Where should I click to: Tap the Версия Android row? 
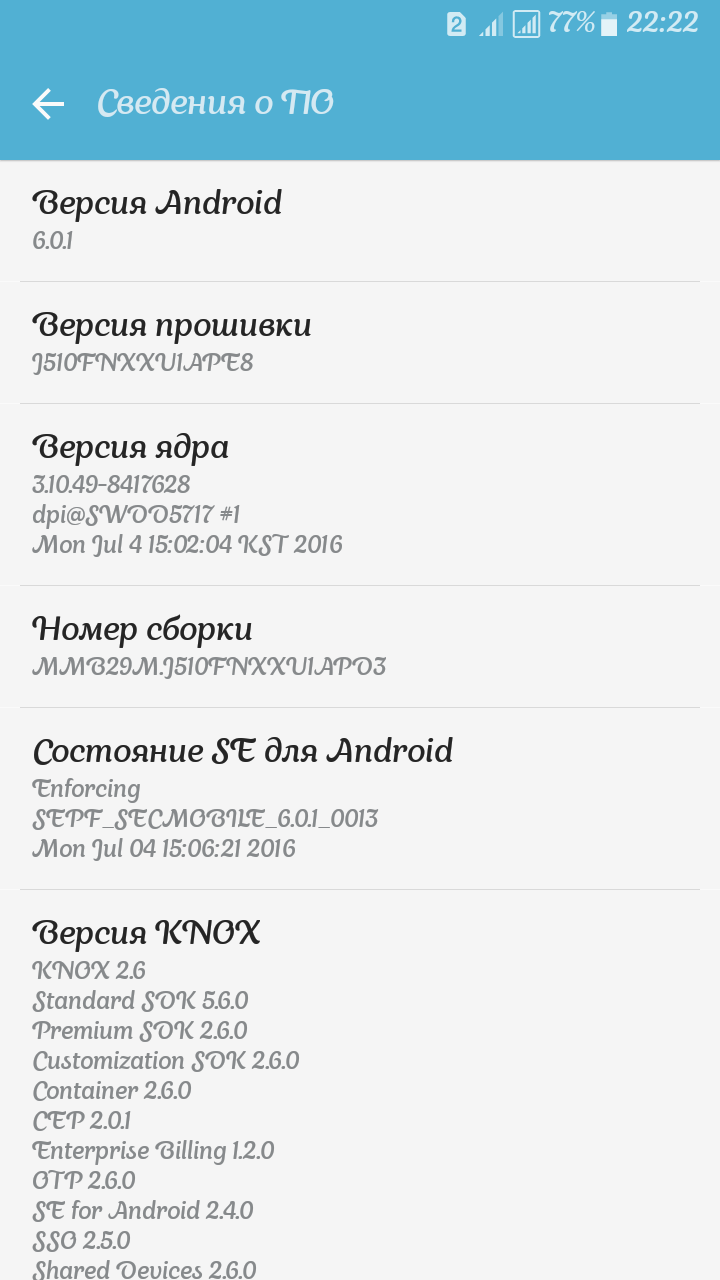360,220
